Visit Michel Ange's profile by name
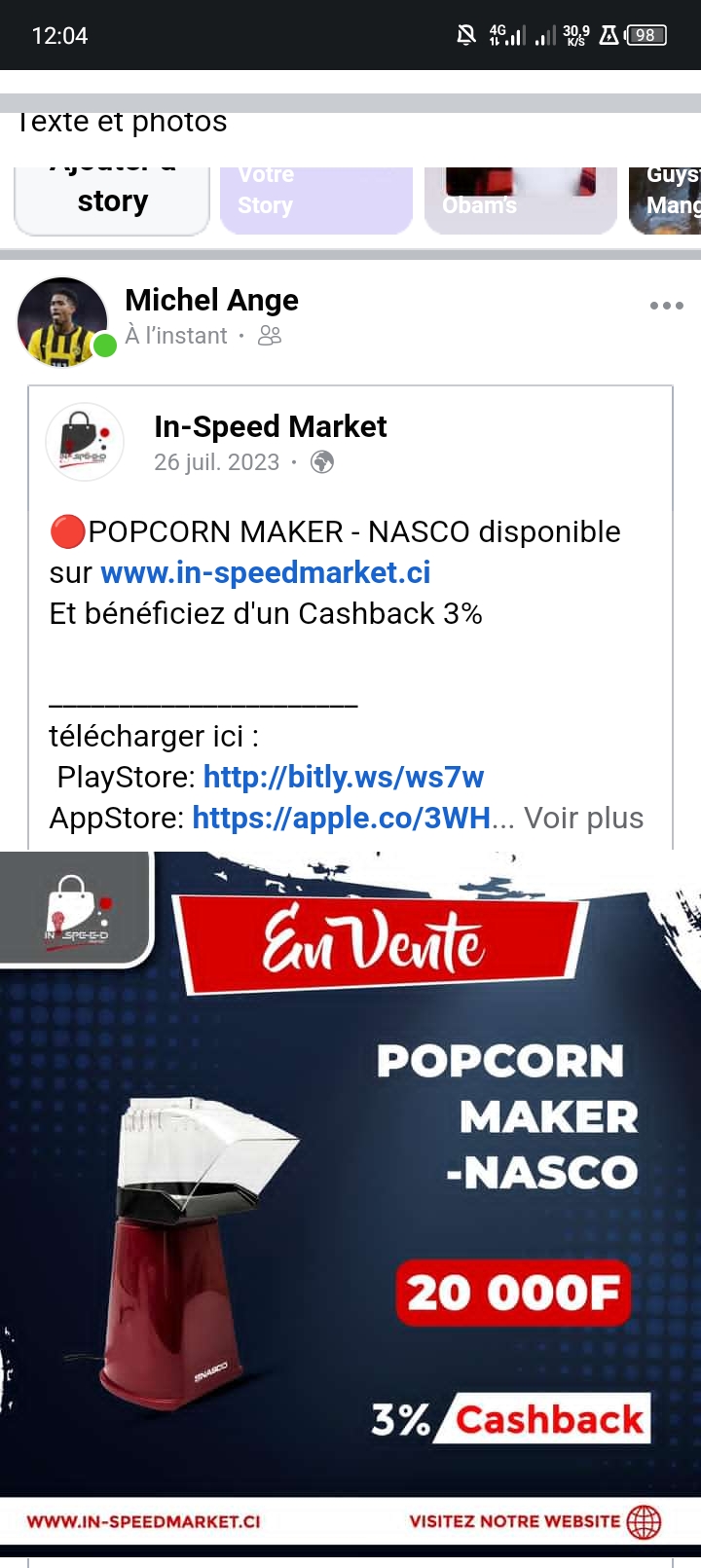Viewport: 701px width, 1568px height. coord(211,300)
